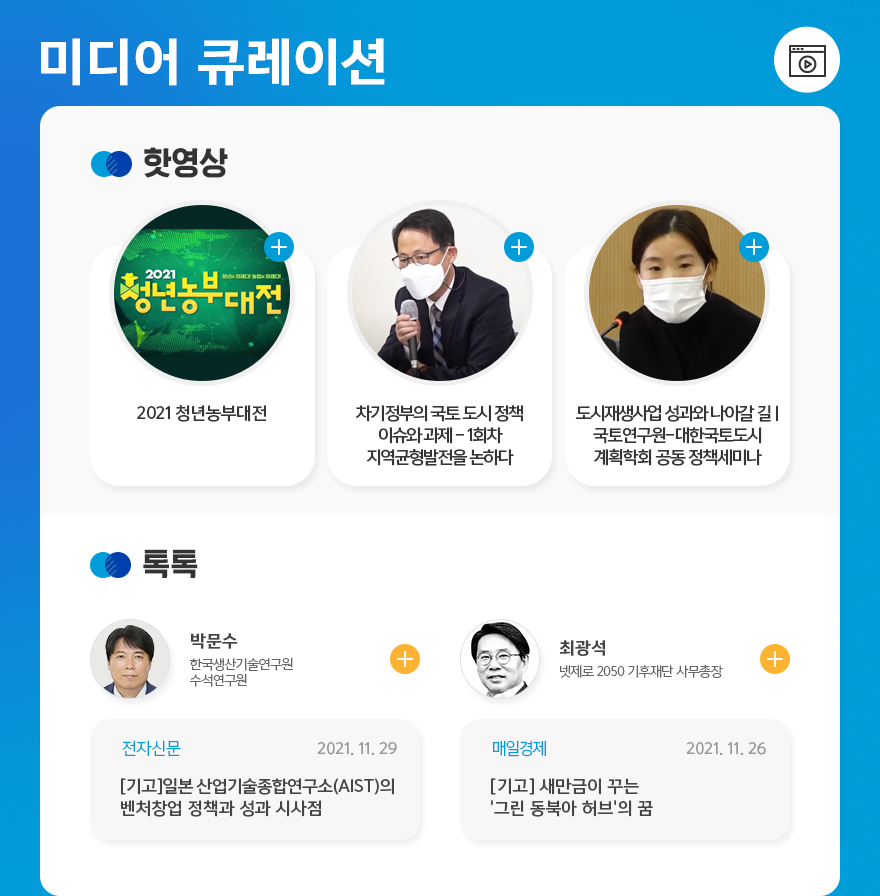Viewport: 880px width, 896px height.
Task: Tap the plus button on 차기정부의 국토 도시 정책 video
Action: [x=518, y=246]
